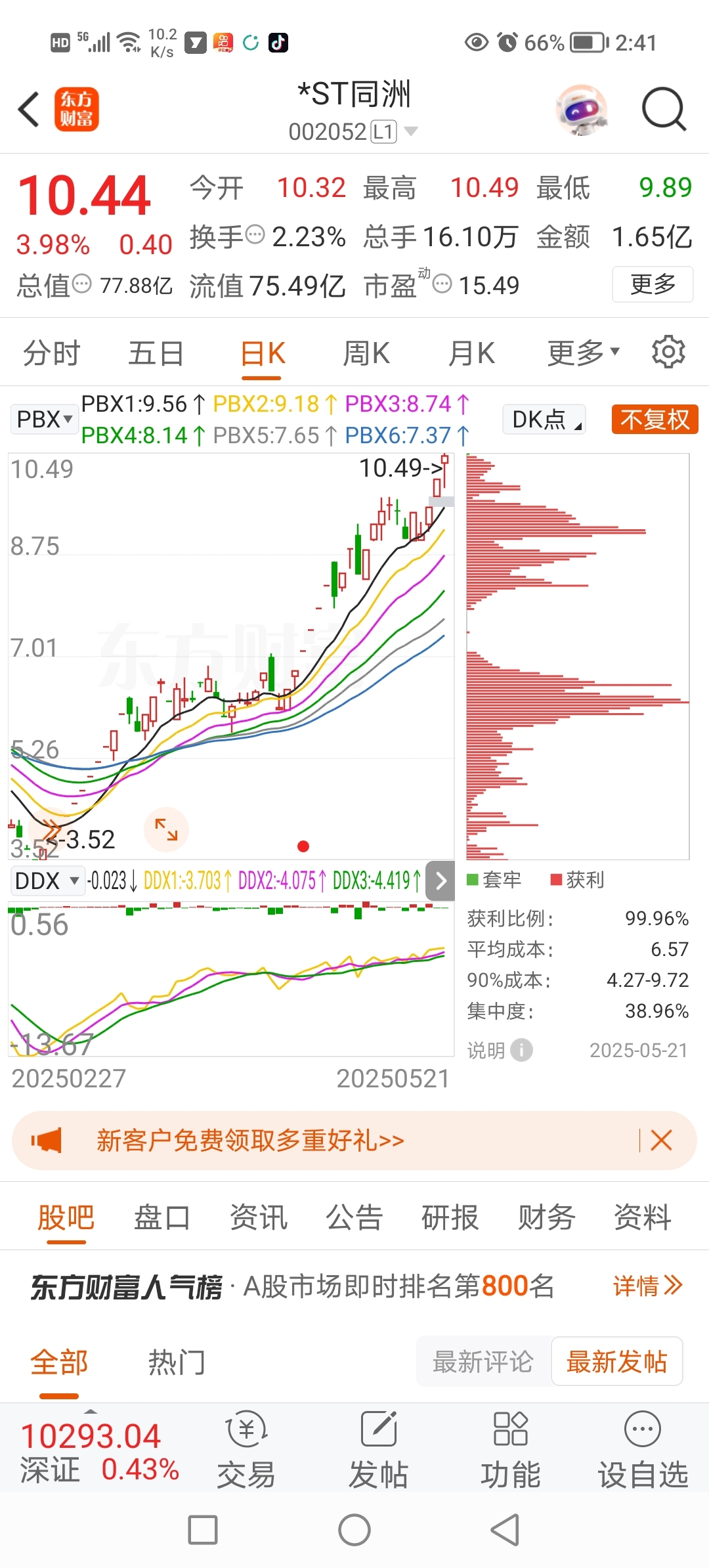709x1568 pixels.
Task: Select 最新评论 sorting option
Action: click(483, 1362)
